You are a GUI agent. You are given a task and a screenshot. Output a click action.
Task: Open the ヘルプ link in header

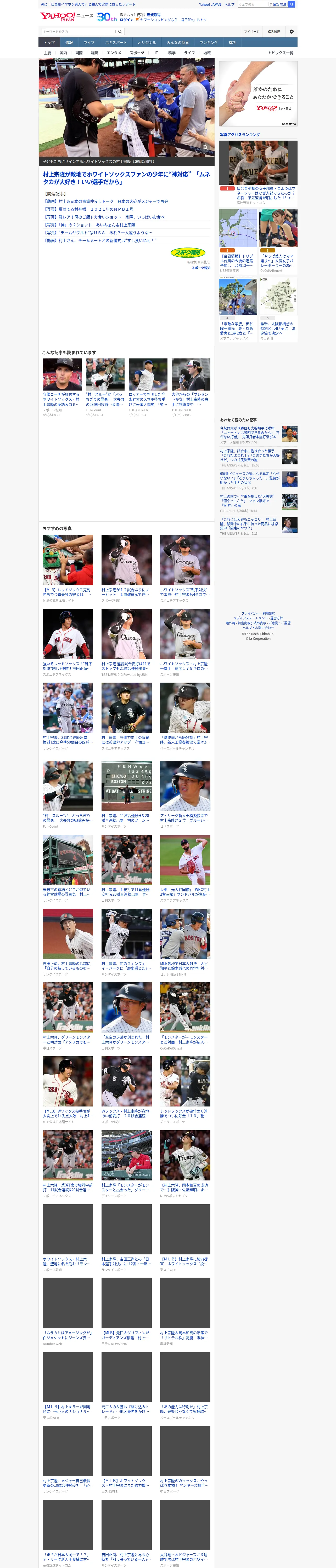click(229, 4)
